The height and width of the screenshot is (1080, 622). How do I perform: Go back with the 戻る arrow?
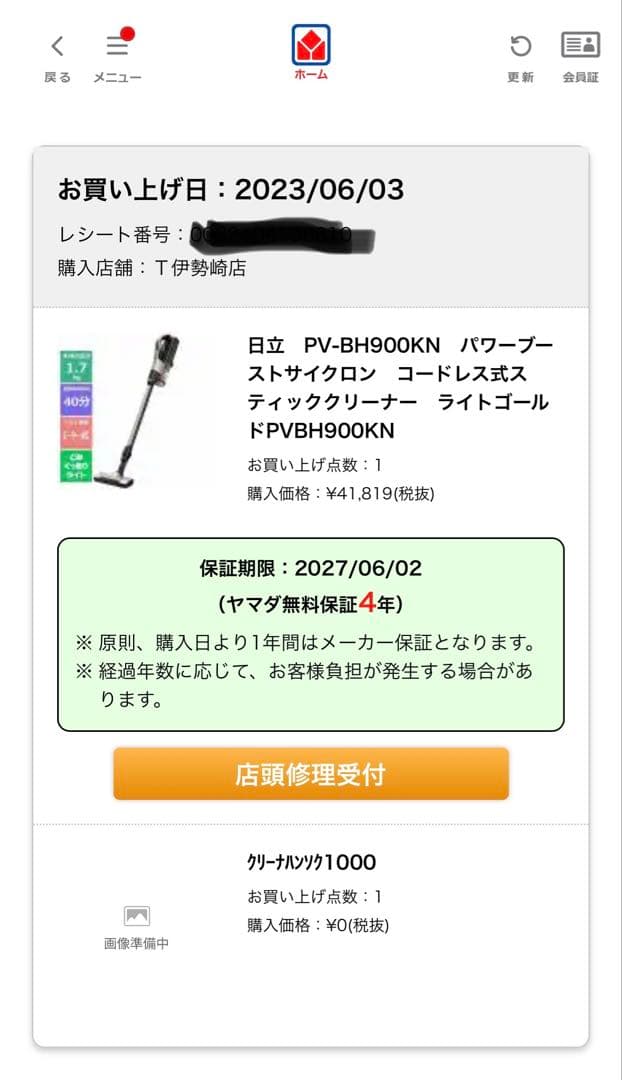click(x=57, y=55)
